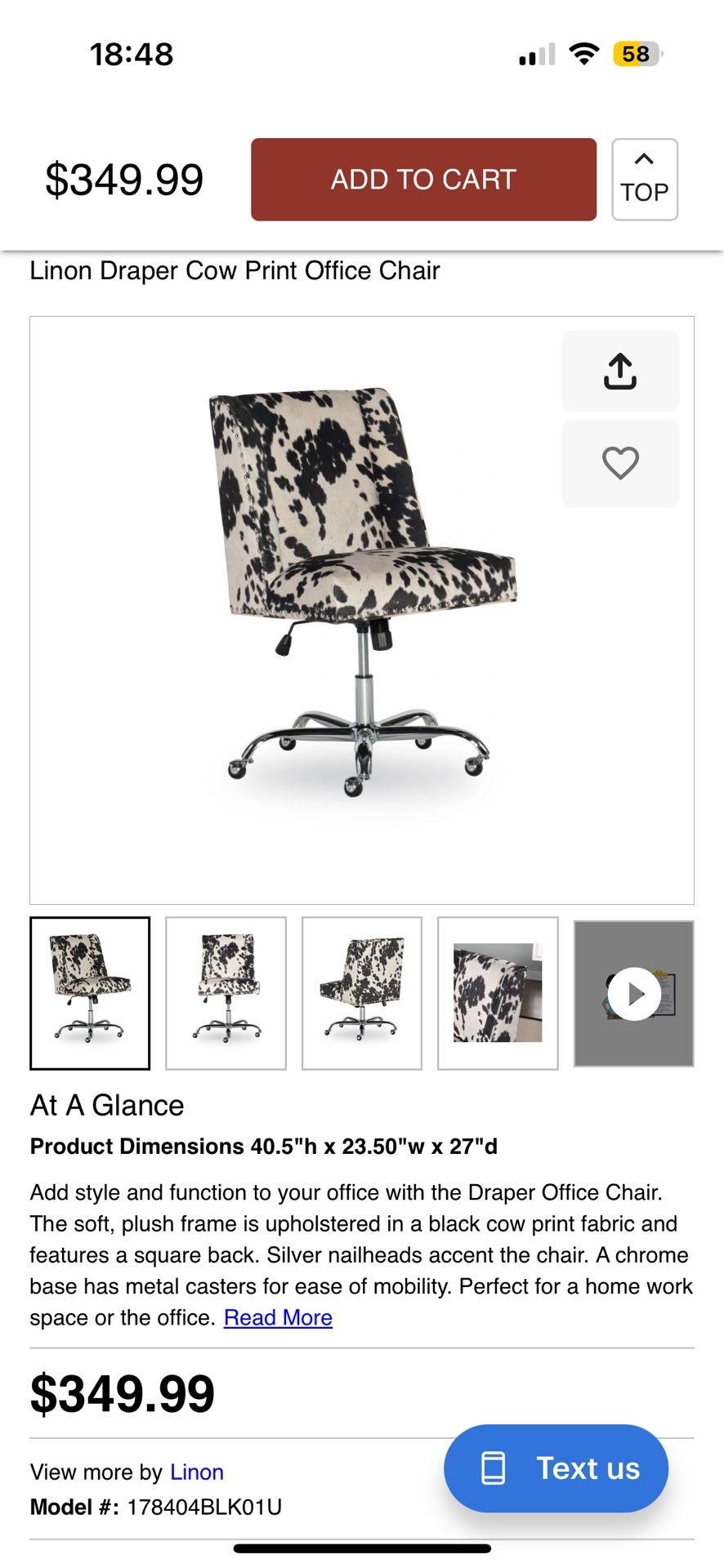Image resolution: width=724 pixels, height=1568 pixels.
Task: Tap the Wi-Fi icon in the status bar
Action: [582, 52]
